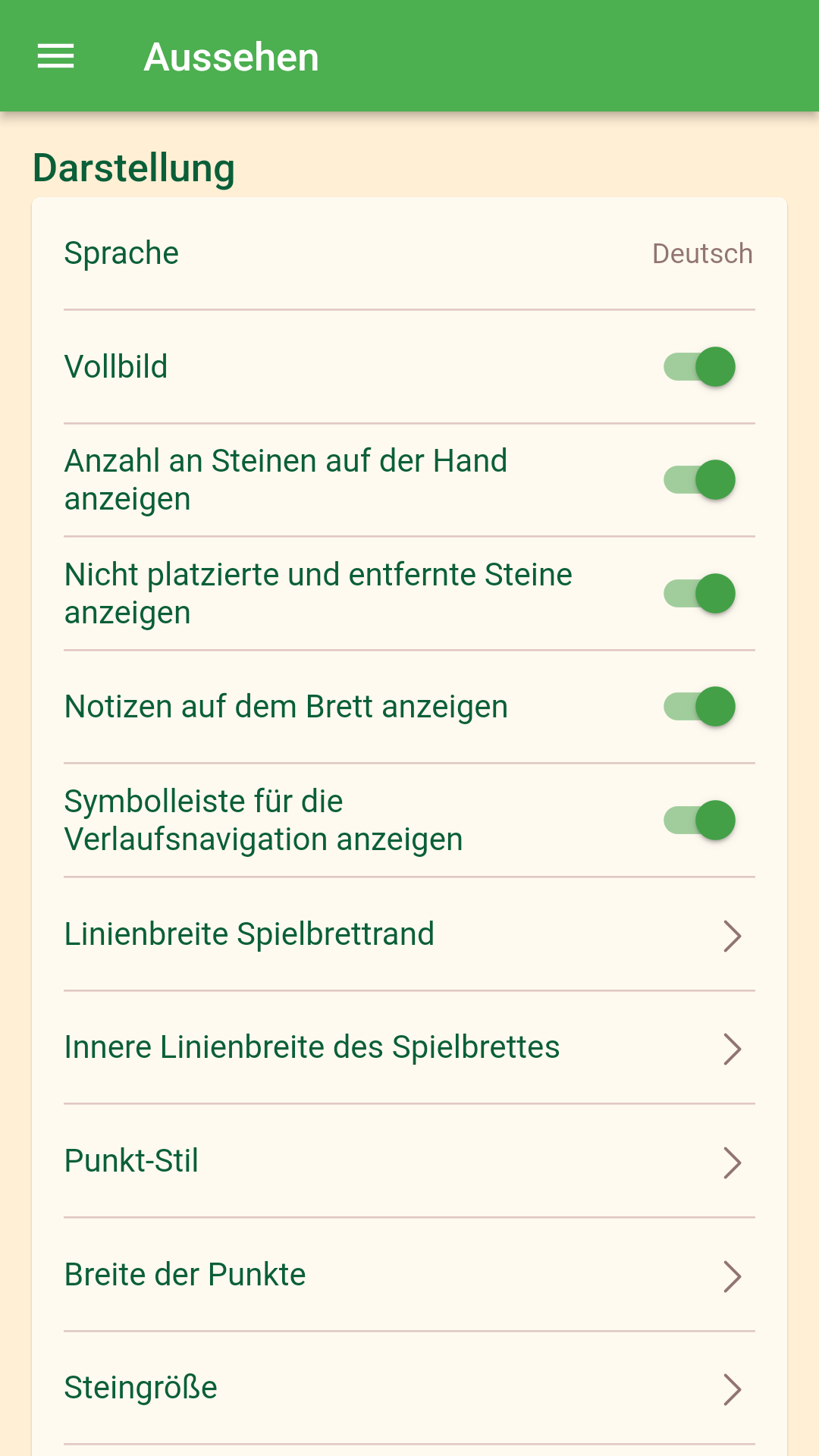
Task: Open Linienbreite Spielbrettrand settings
Action: click(x=409, y=934)
